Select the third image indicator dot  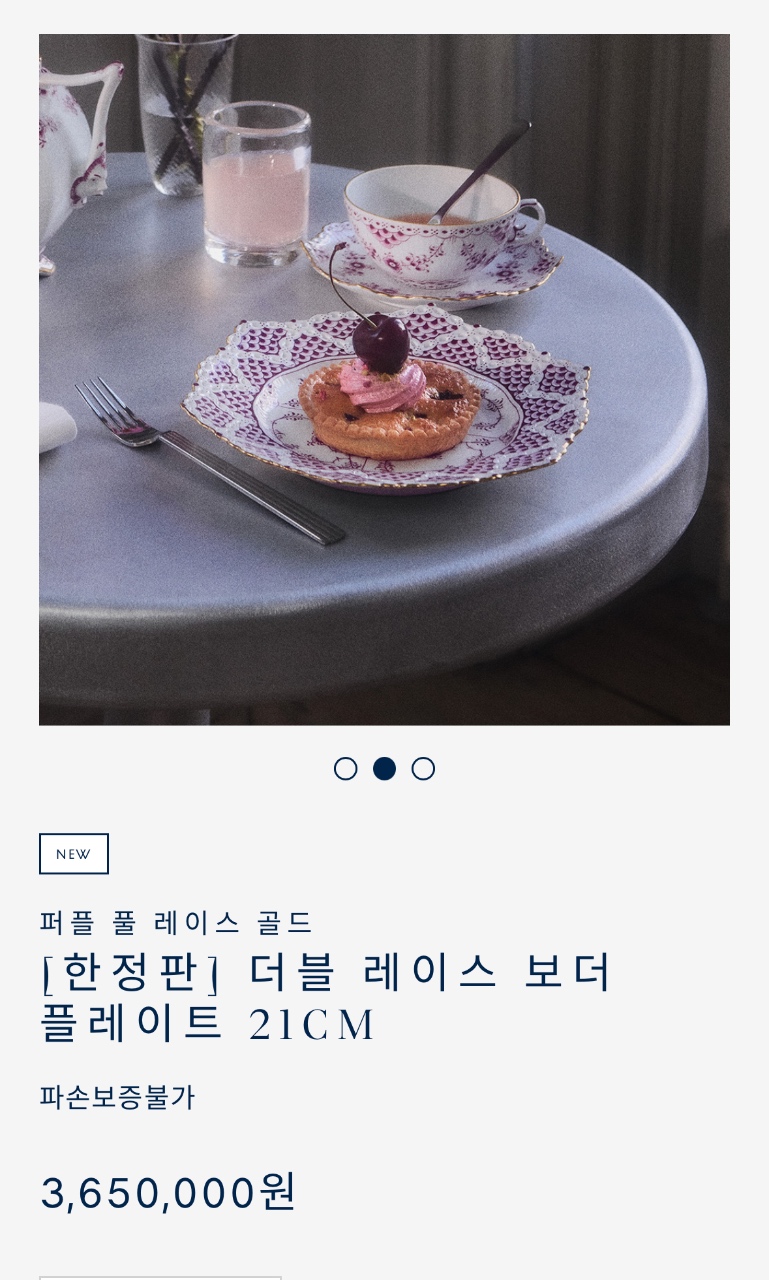point(423,768)
